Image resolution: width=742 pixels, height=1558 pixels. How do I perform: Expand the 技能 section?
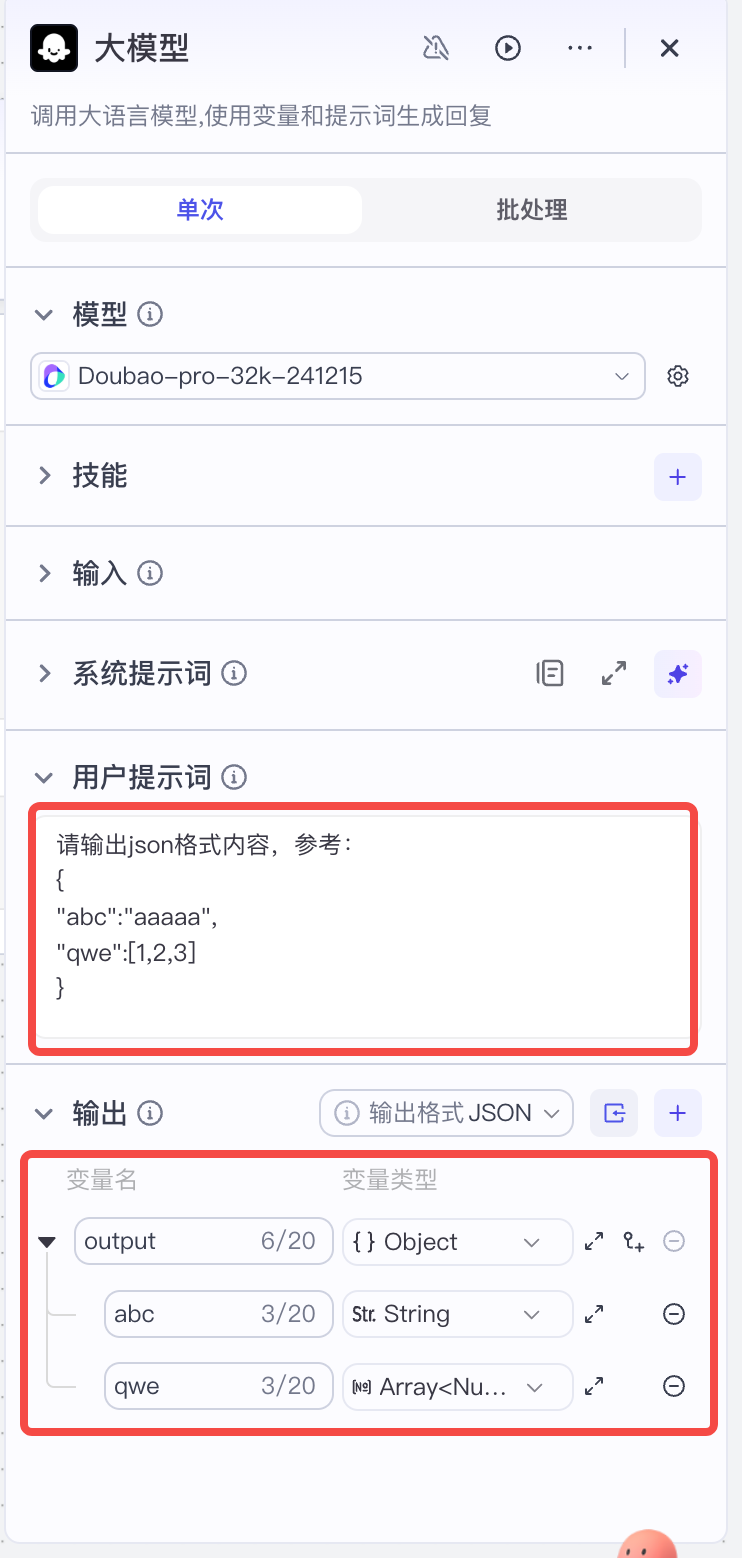[x=44, y=476]
